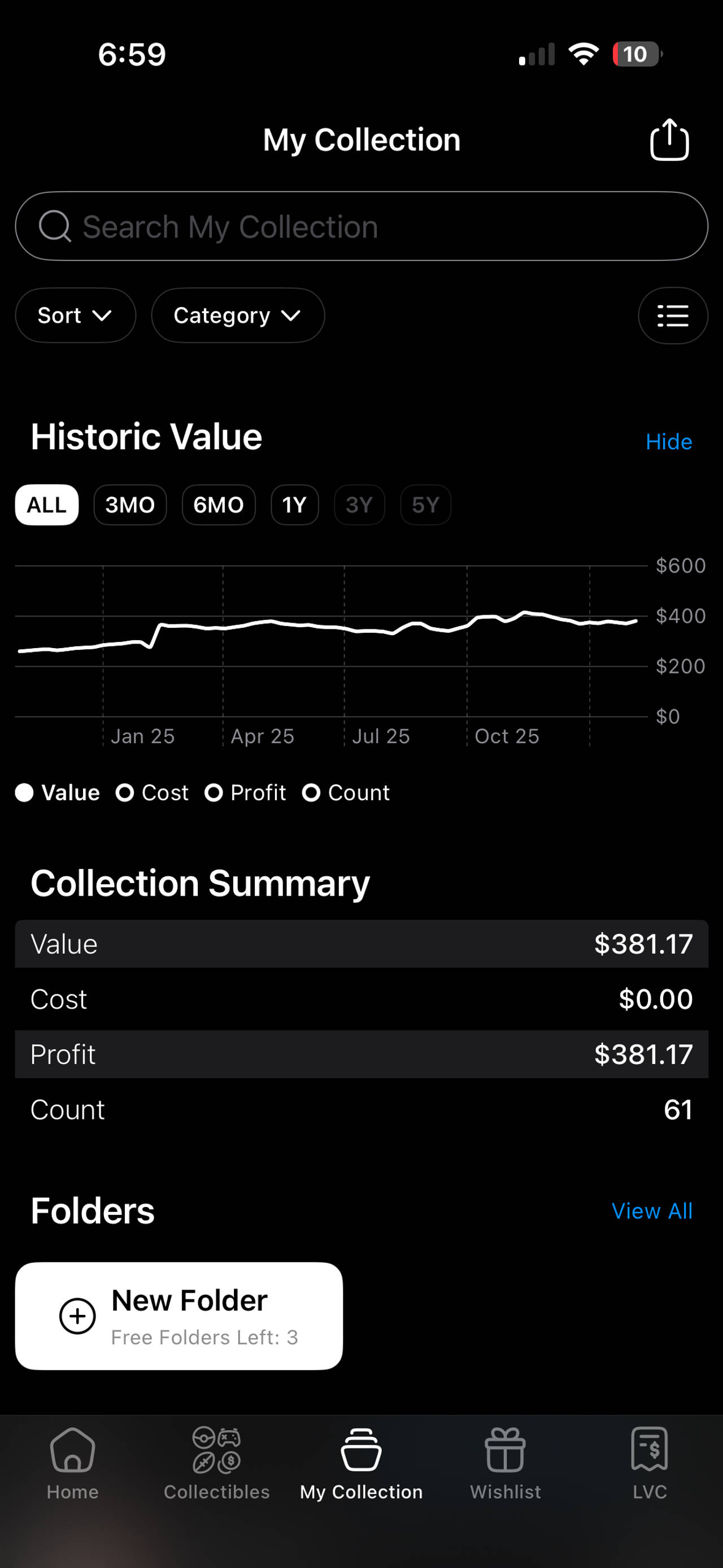Viewport: 723px width, 1568px height.
Task: Hide the Historic Value chart
Action: point(668,442)
